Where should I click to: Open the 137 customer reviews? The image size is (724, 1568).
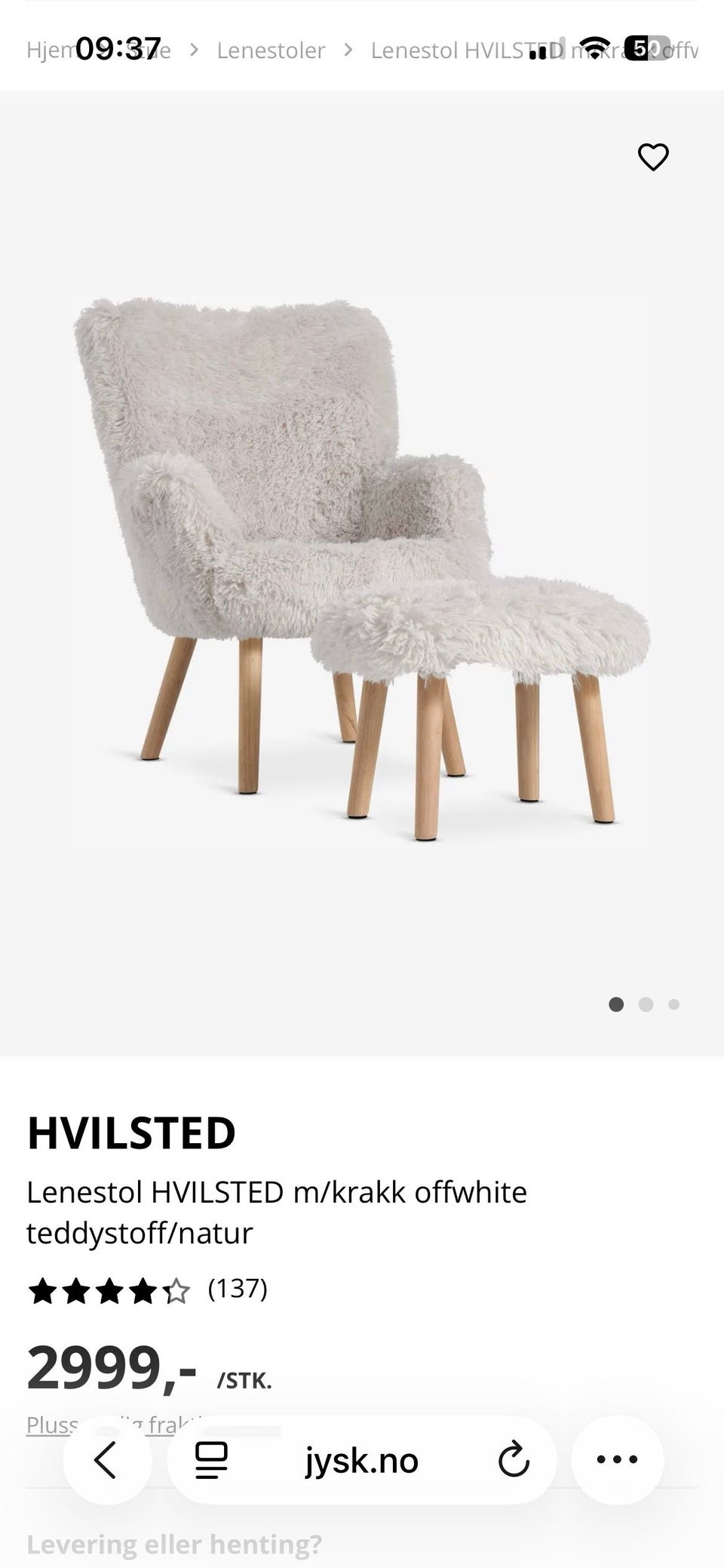(x=238, y=1289)
